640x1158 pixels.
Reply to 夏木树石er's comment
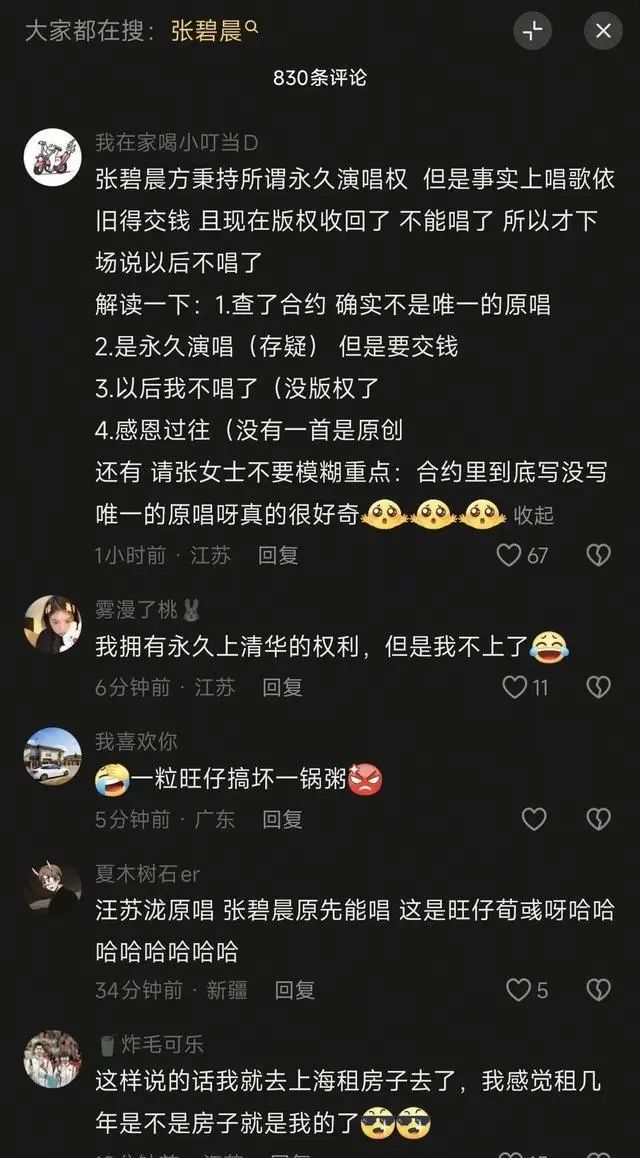pyautogui.click(x=295, y=990)
